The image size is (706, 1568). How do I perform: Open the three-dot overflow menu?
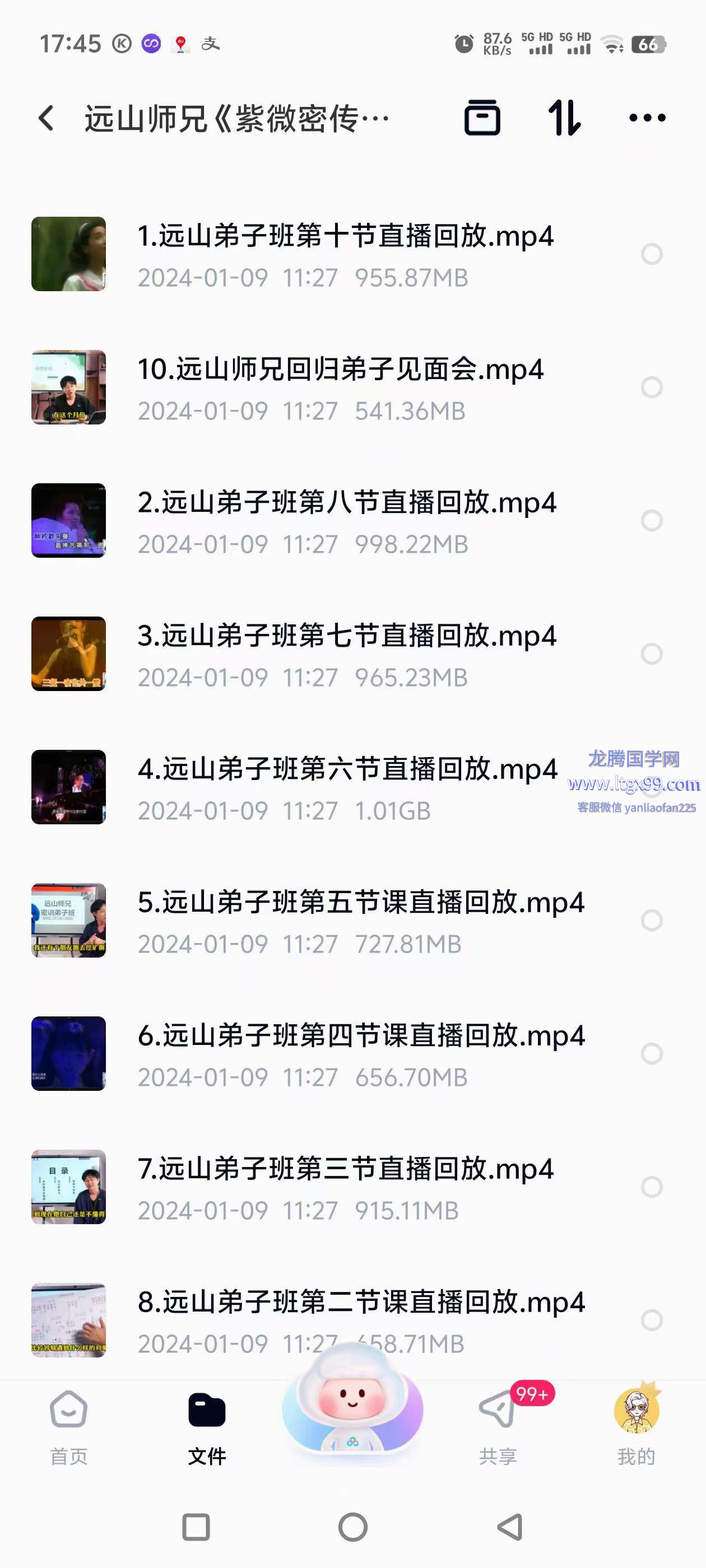point(647,118)
